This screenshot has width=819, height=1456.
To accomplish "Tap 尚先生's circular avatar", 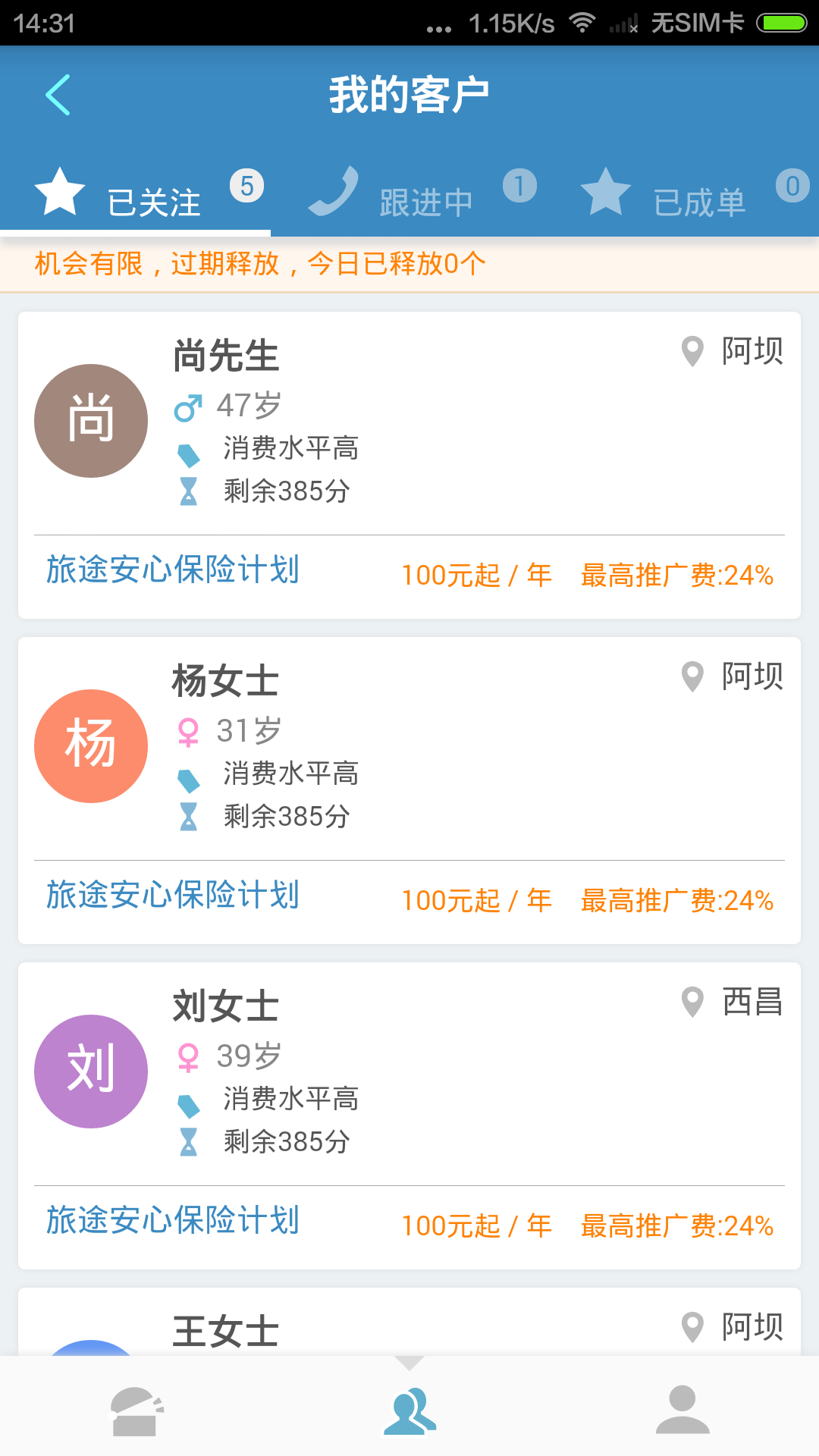I will [91, 419].
